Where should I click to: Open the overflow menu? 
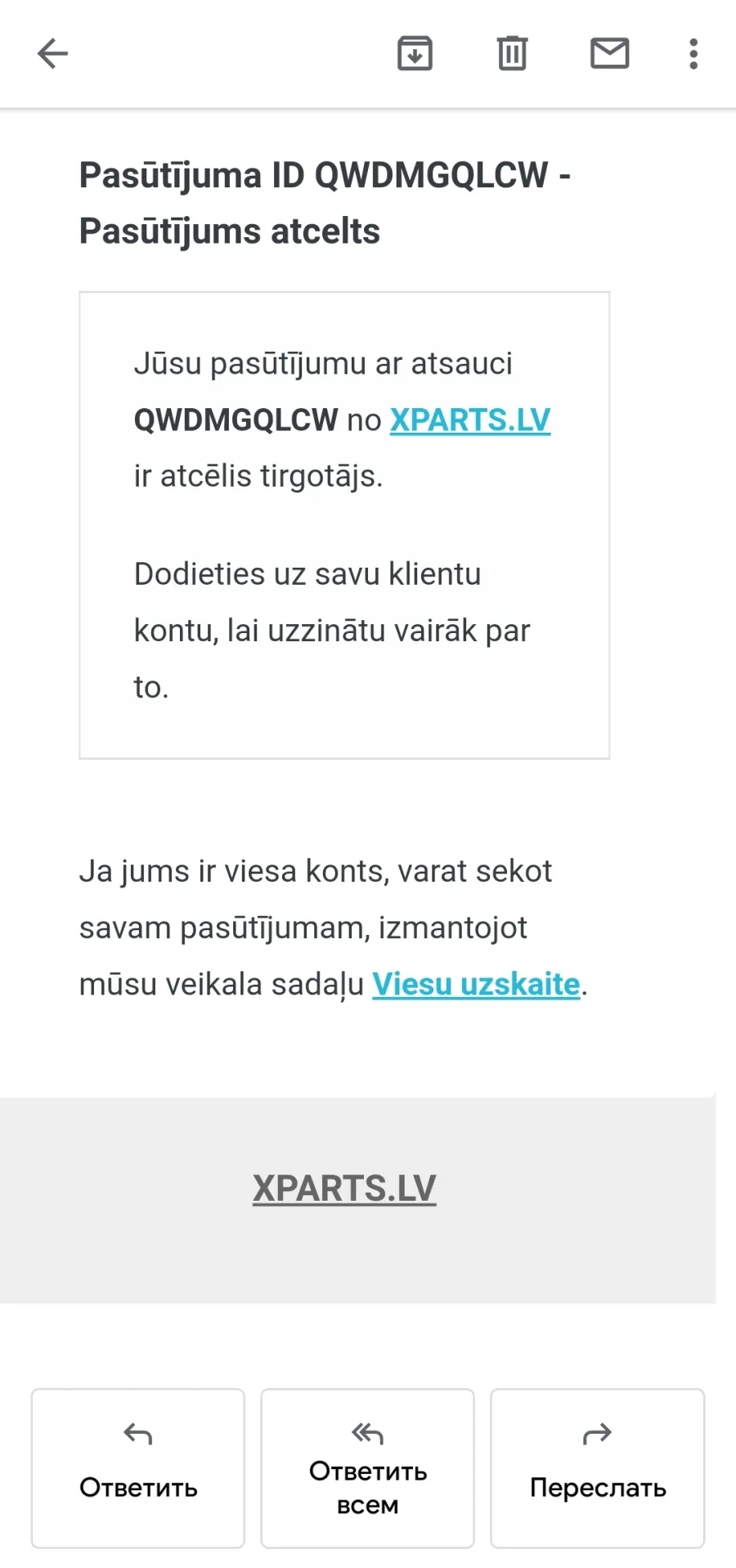coord(693,54)
